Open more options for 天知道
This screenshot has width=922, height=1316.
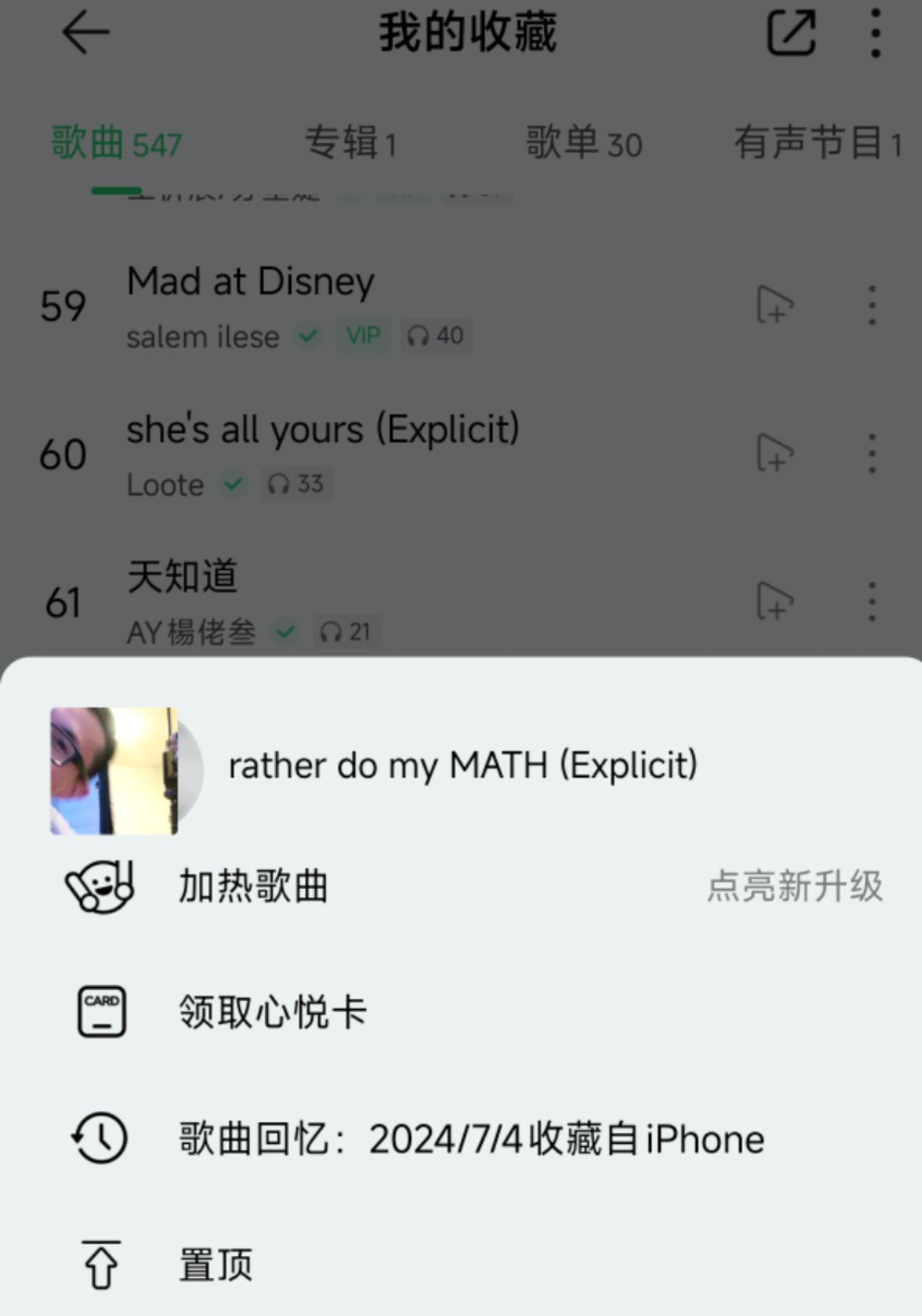[x=872, y=601]
